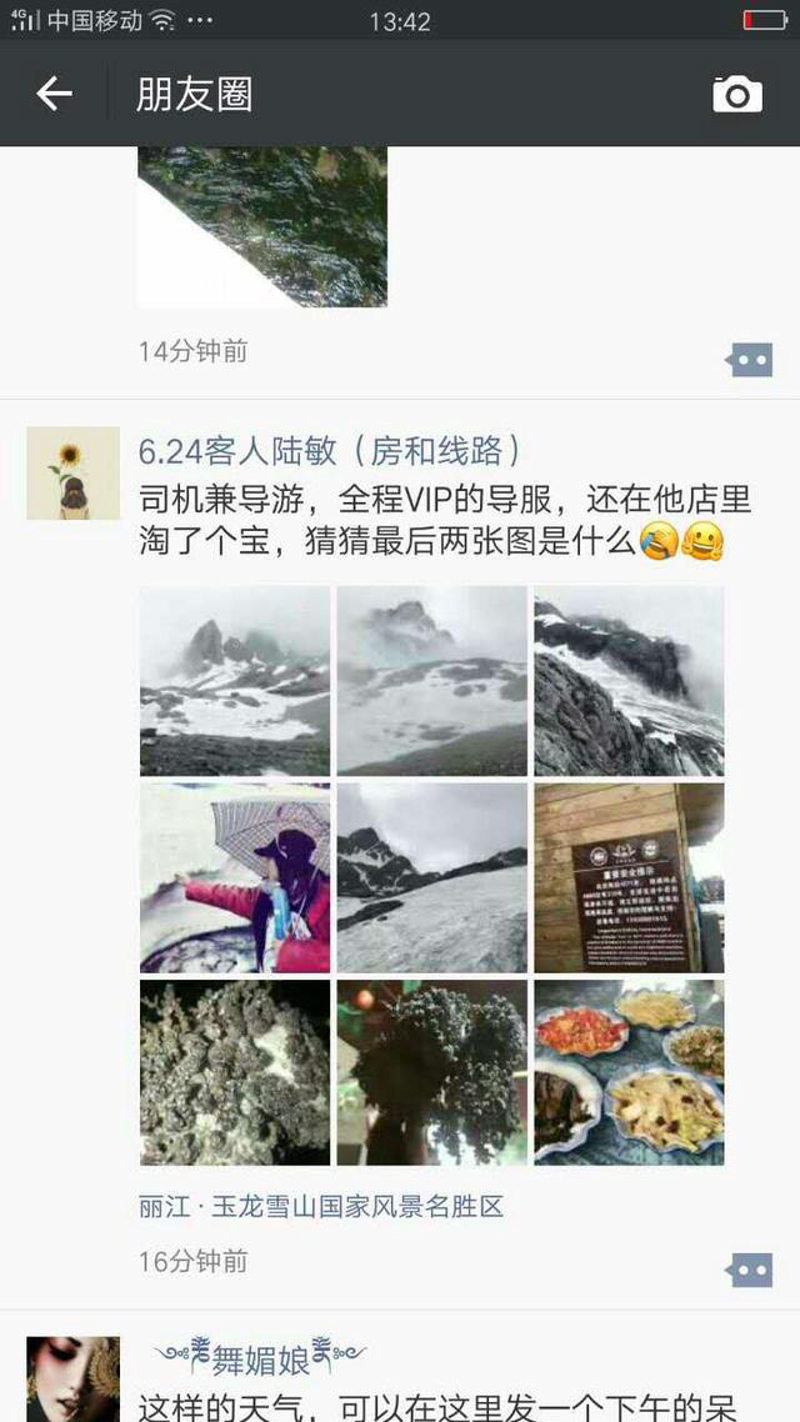
Task: View the partial photo above the 14分钟前 timestamp
Action: click(262, 227)
